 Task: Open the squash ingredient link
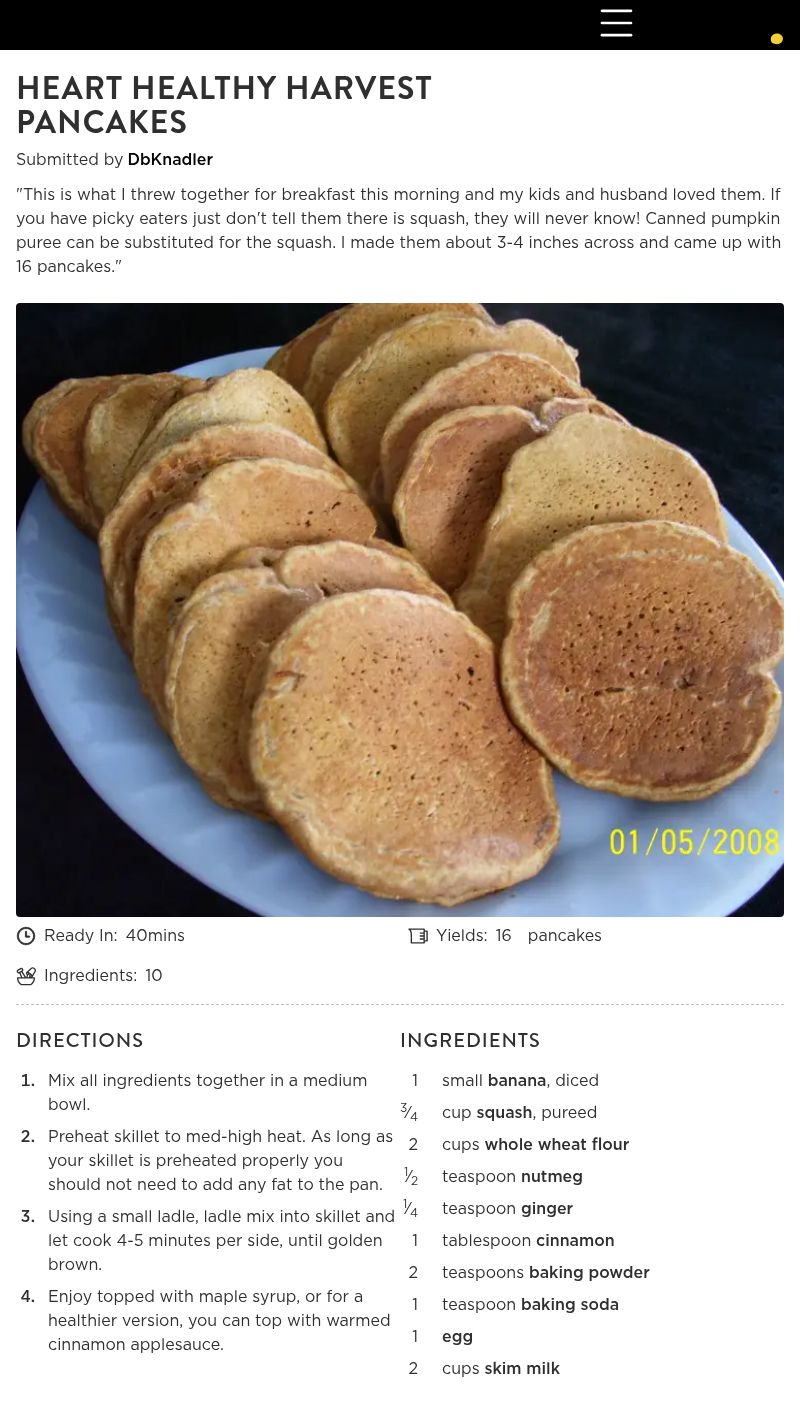(504, 1113)
